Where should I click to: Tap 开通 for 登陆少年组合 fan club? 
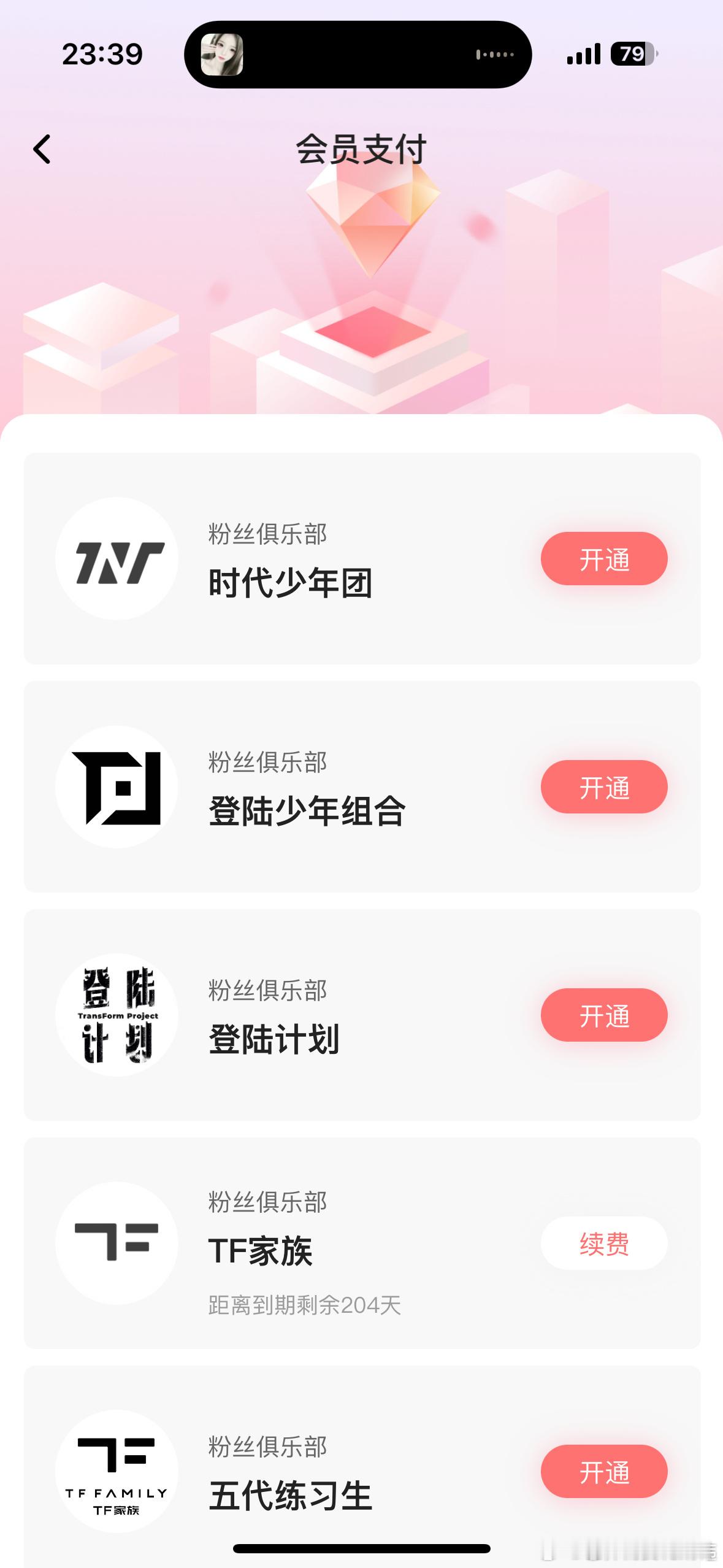tap(604, 786)
